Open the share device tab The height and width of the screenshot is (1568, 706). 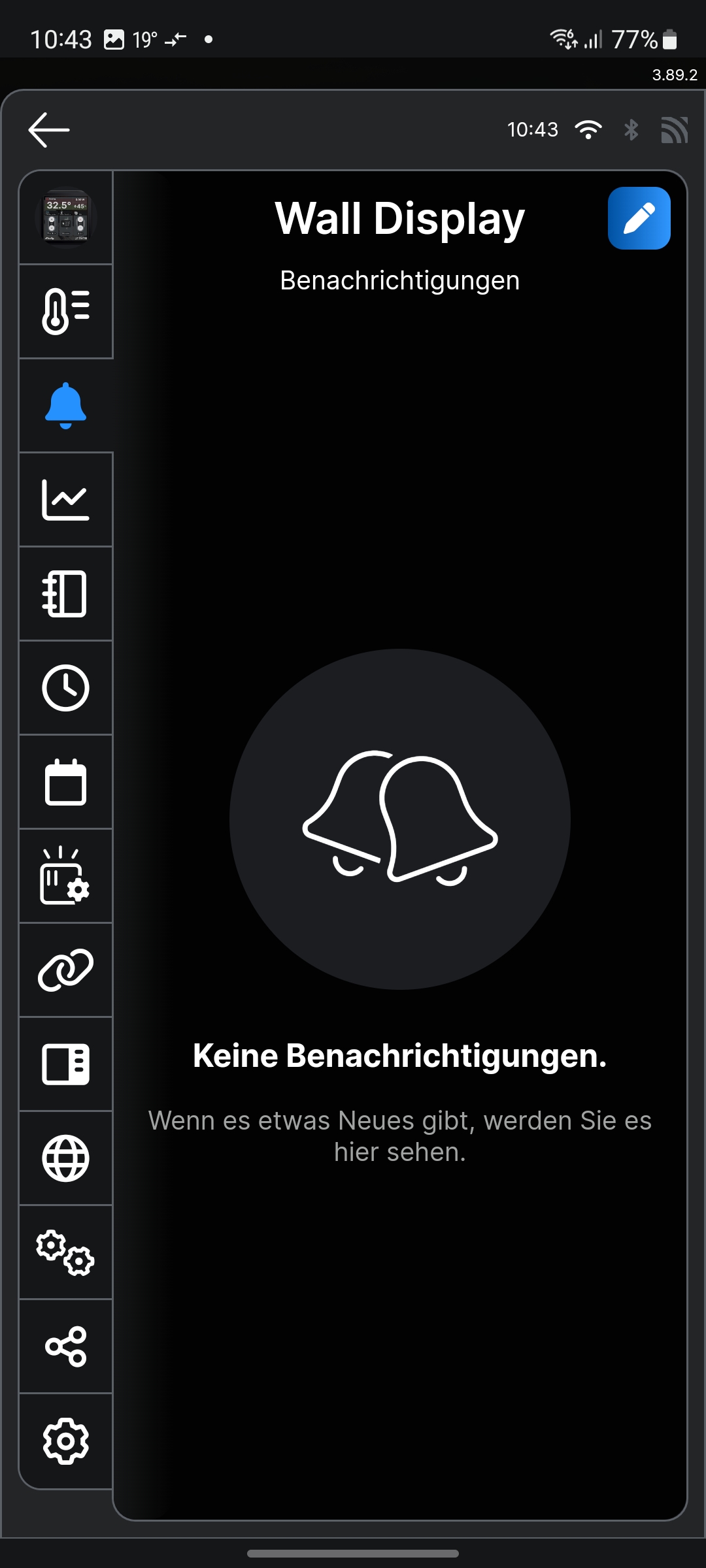click(65, 1347)
